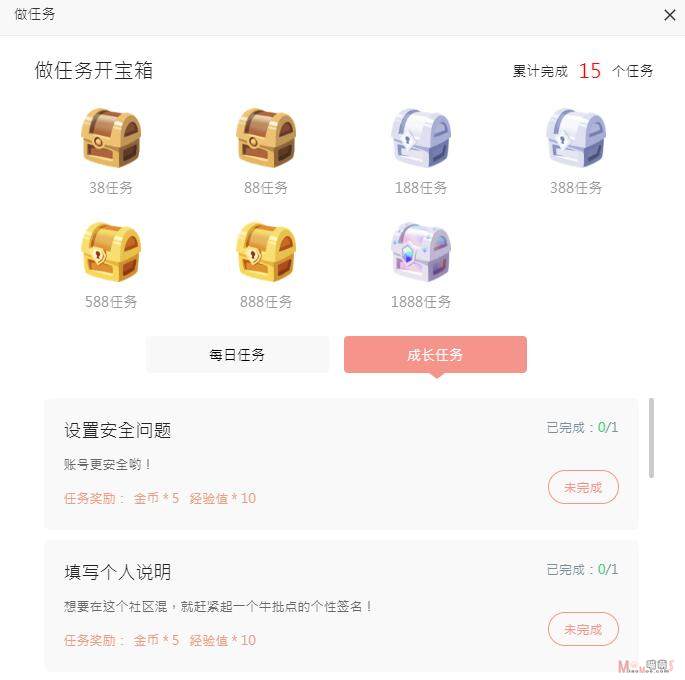
Task: Switch to the 每日任务 tab
Action: (237, 355)
